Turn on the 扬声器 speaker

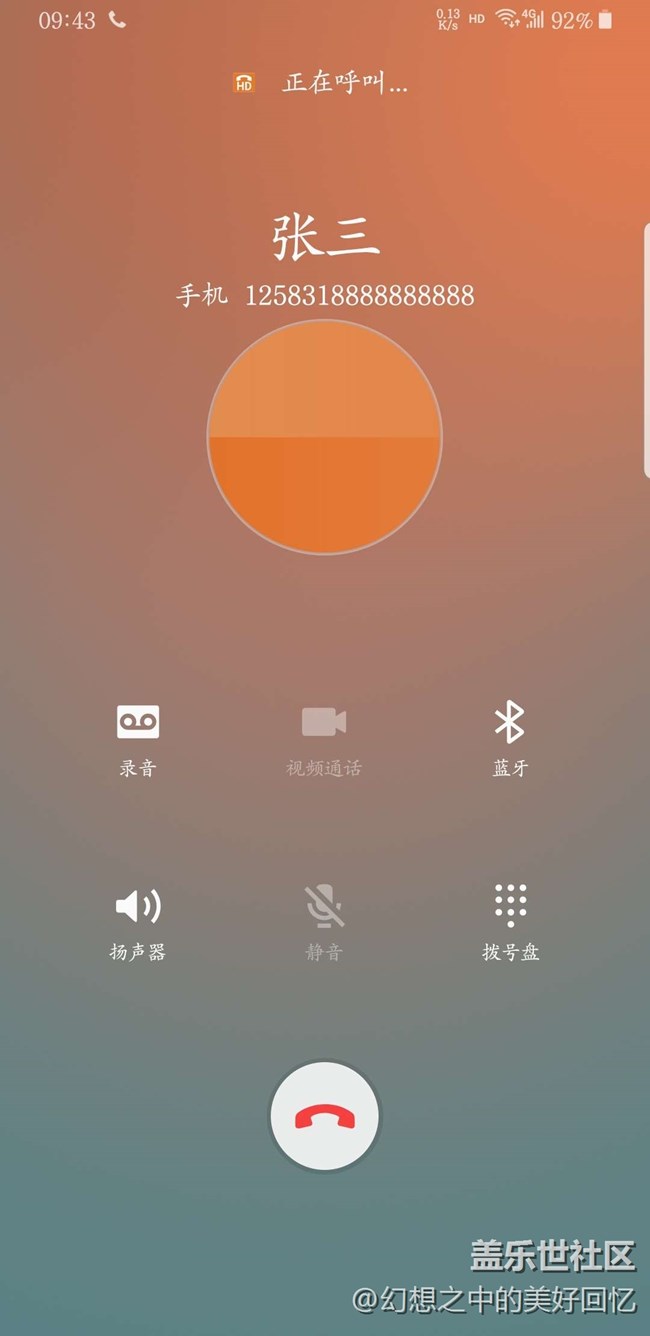[x=138, y=923]
